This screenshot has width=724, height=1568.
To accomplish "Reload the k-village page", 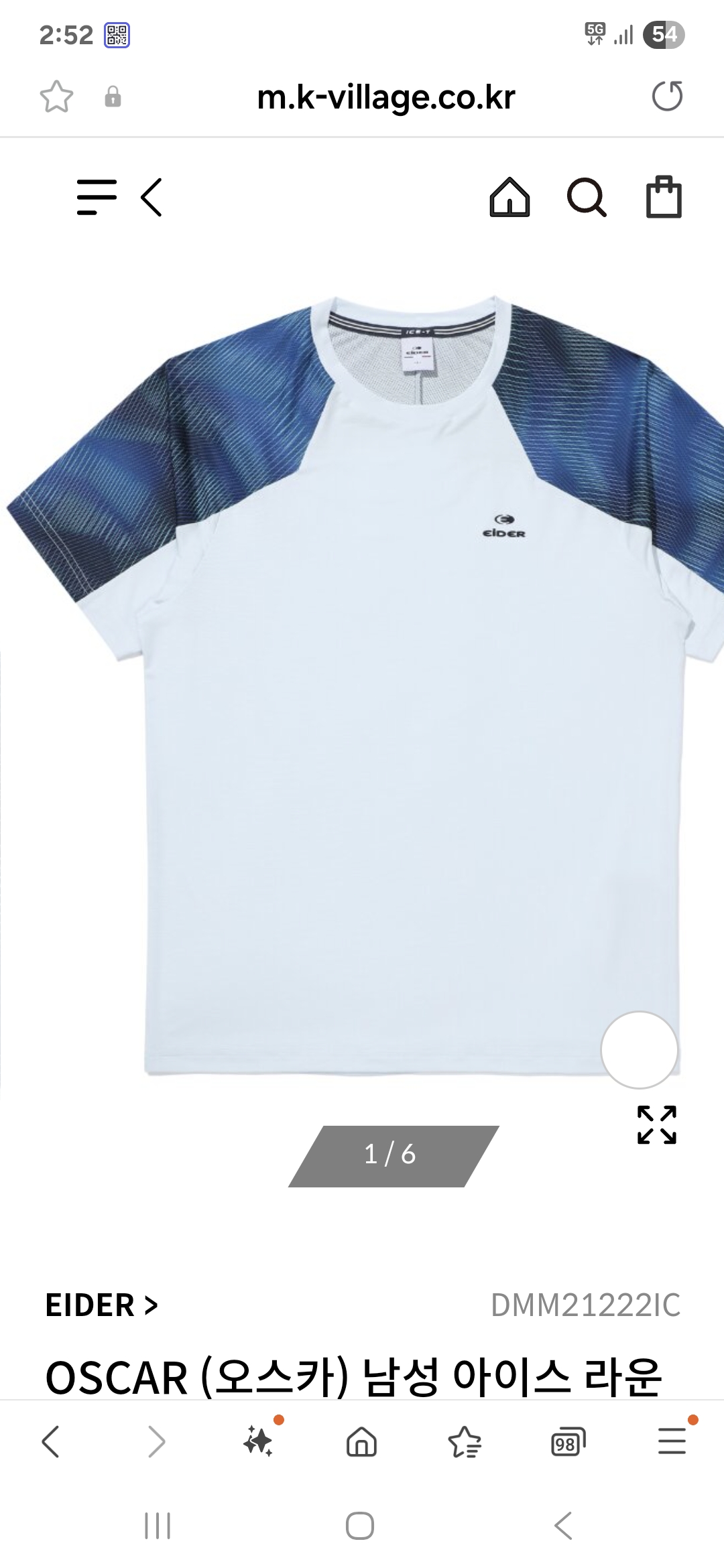I will coord(667,96).
